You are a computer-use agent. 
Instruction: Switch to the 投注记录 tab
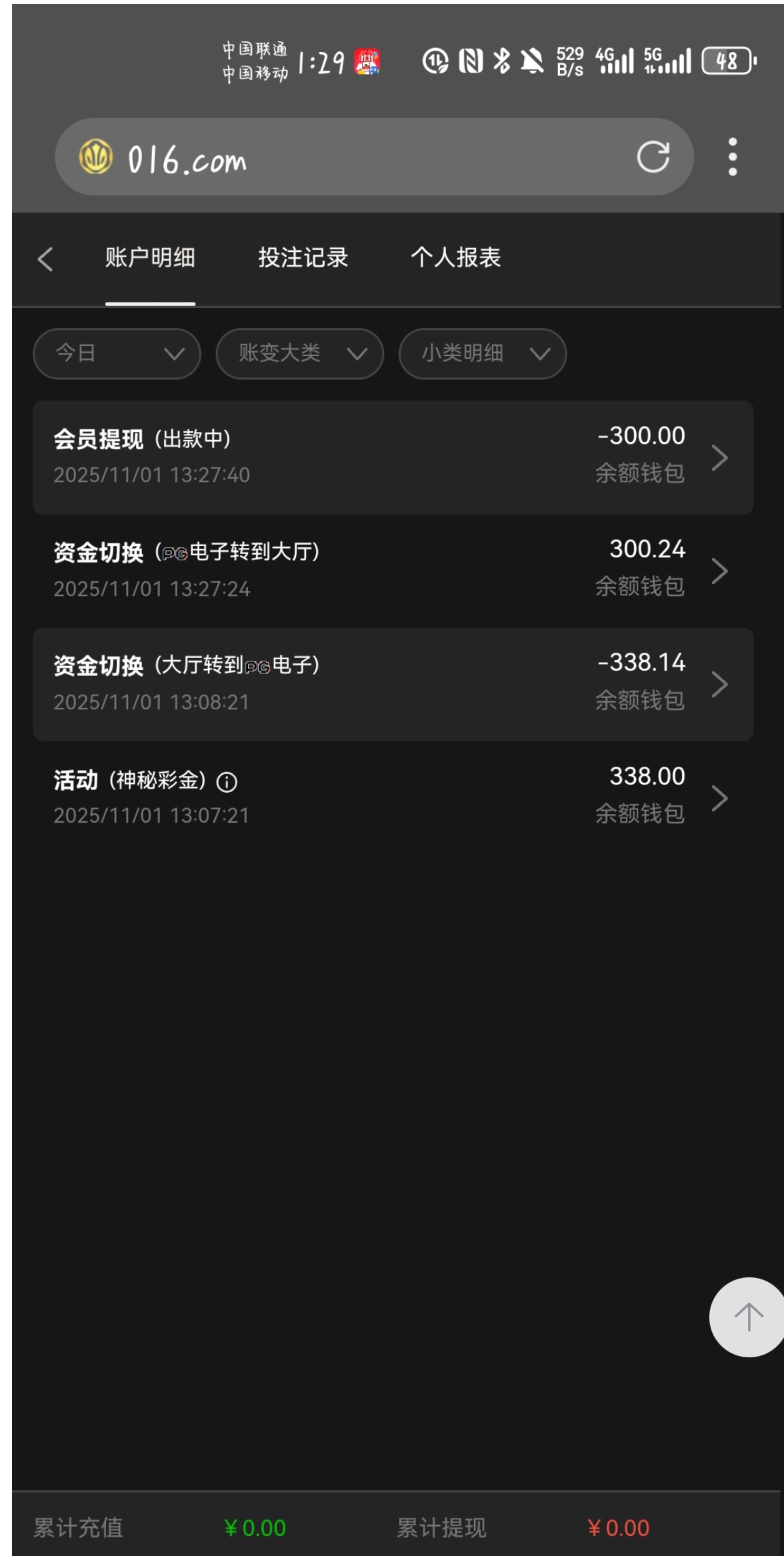pos(303,258)
